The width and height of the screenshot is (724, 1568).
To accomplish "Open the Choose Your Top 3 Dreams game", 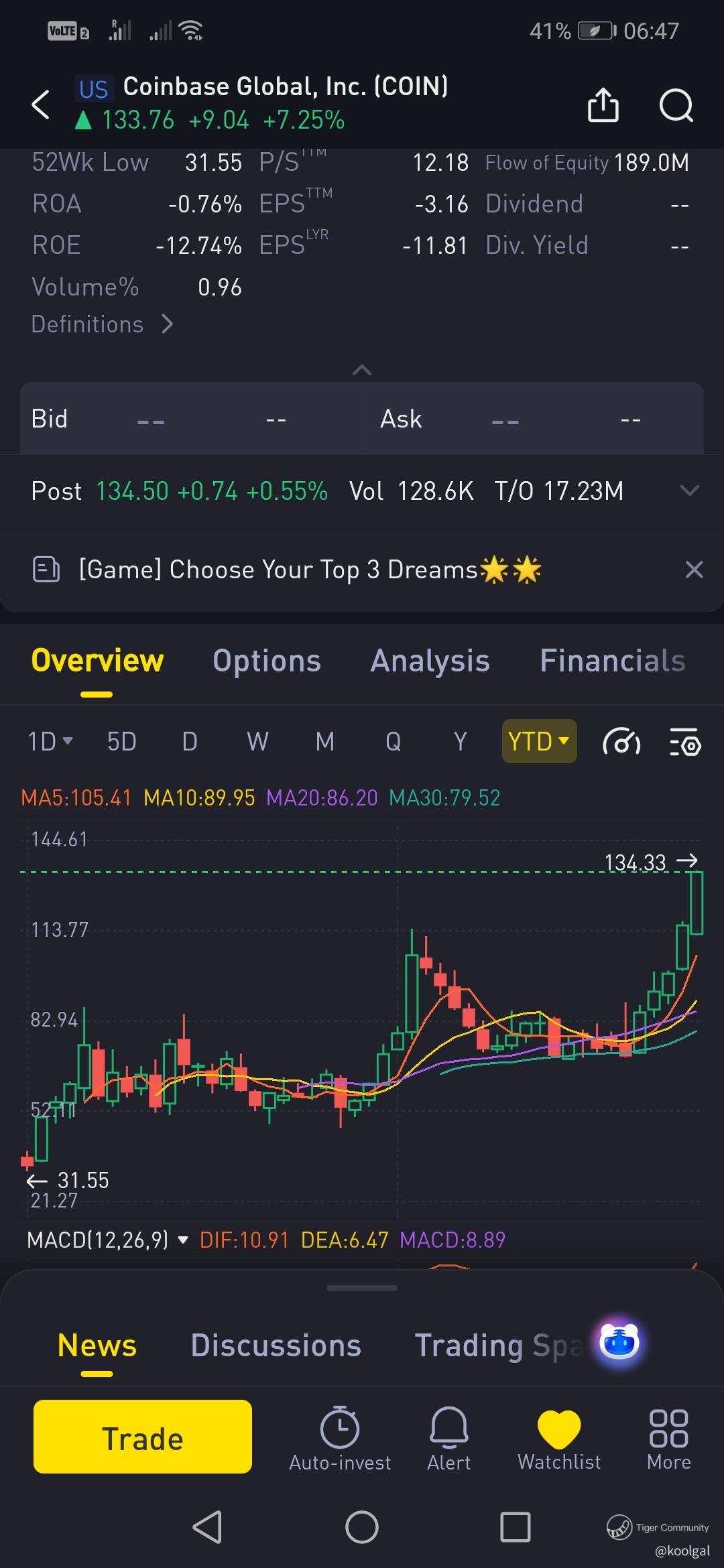I will coord(308,570).
